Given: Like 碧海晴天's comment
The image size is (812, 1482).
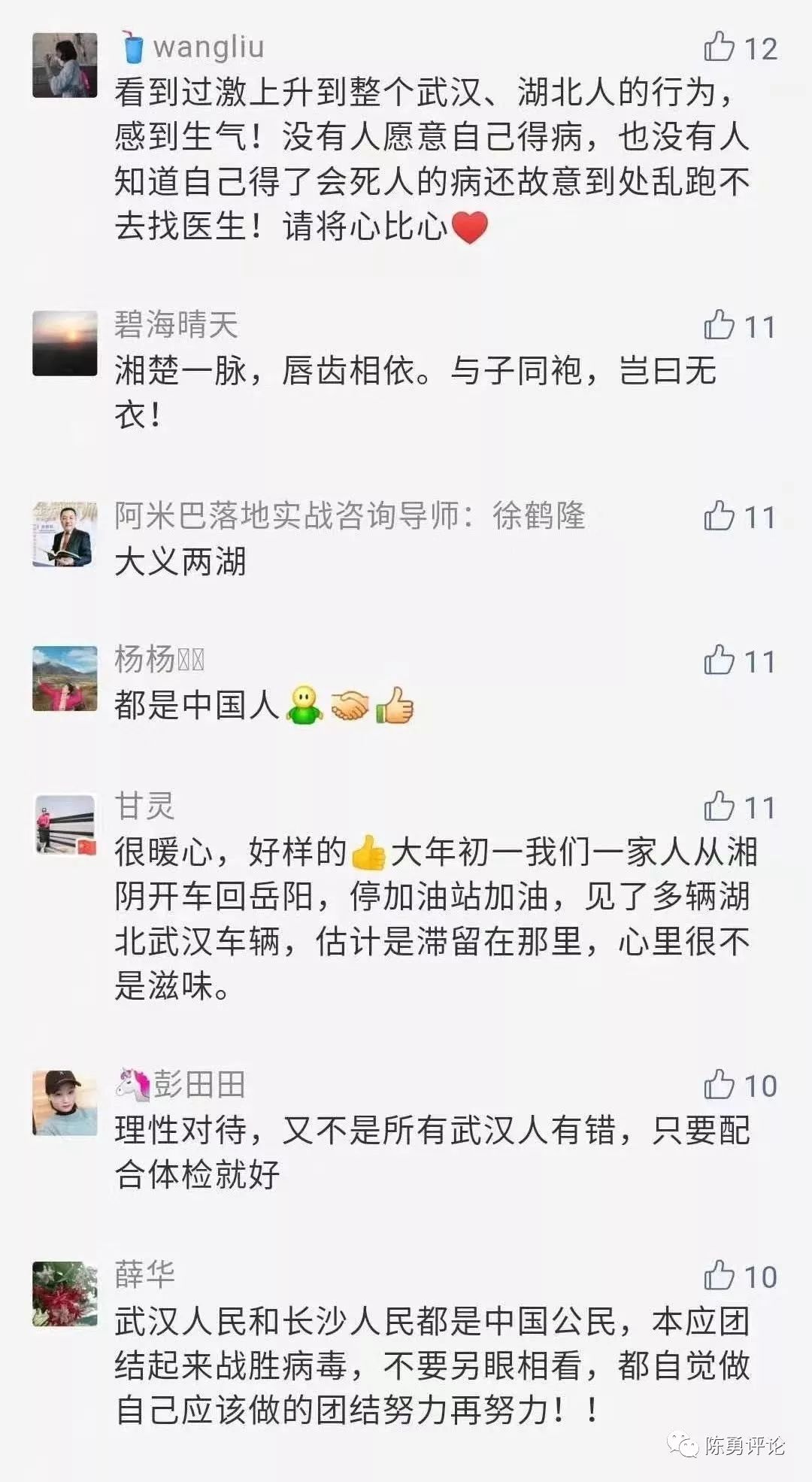Looking at the screenshot, I should point(719,326).
